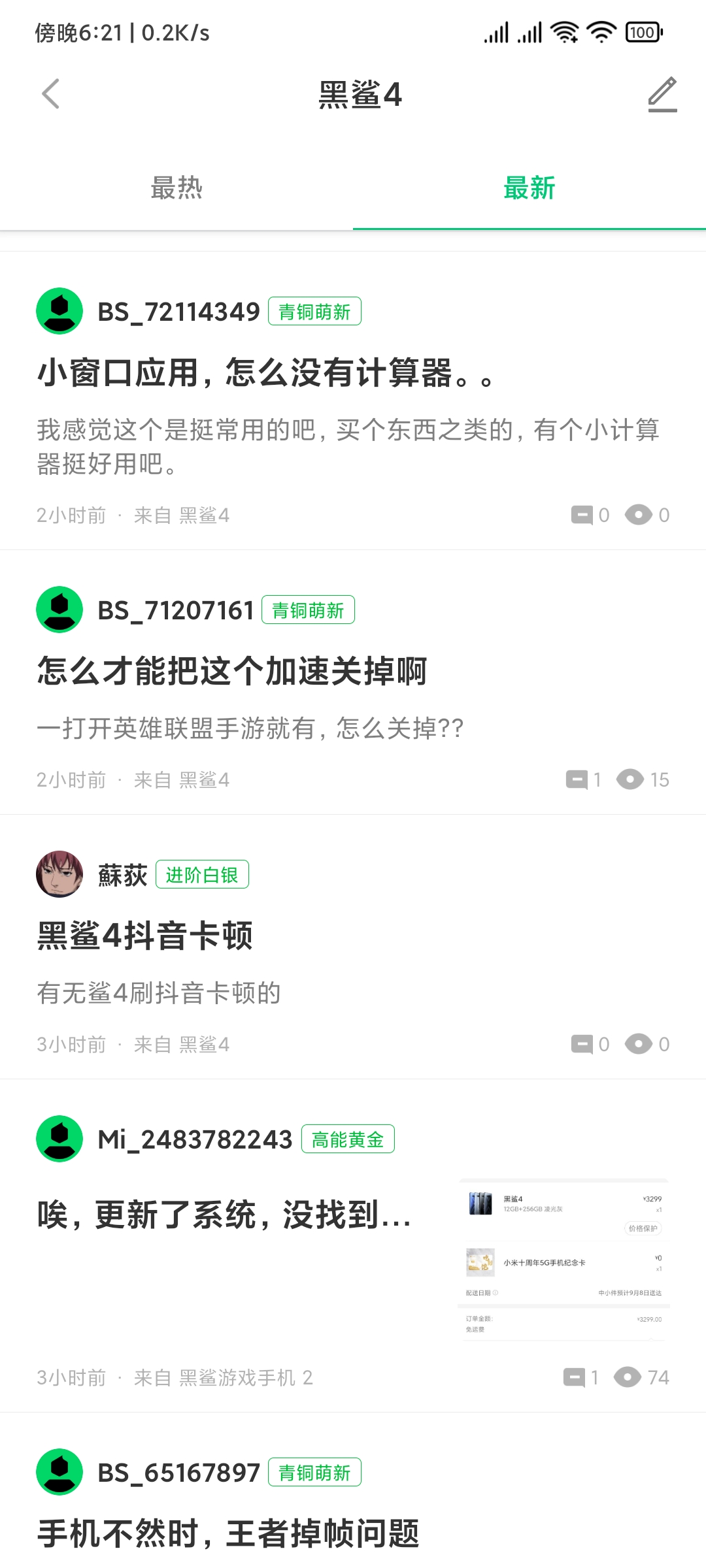
Task: Open post 黑鲨4抖音卡顿
Action: [145, 936]
